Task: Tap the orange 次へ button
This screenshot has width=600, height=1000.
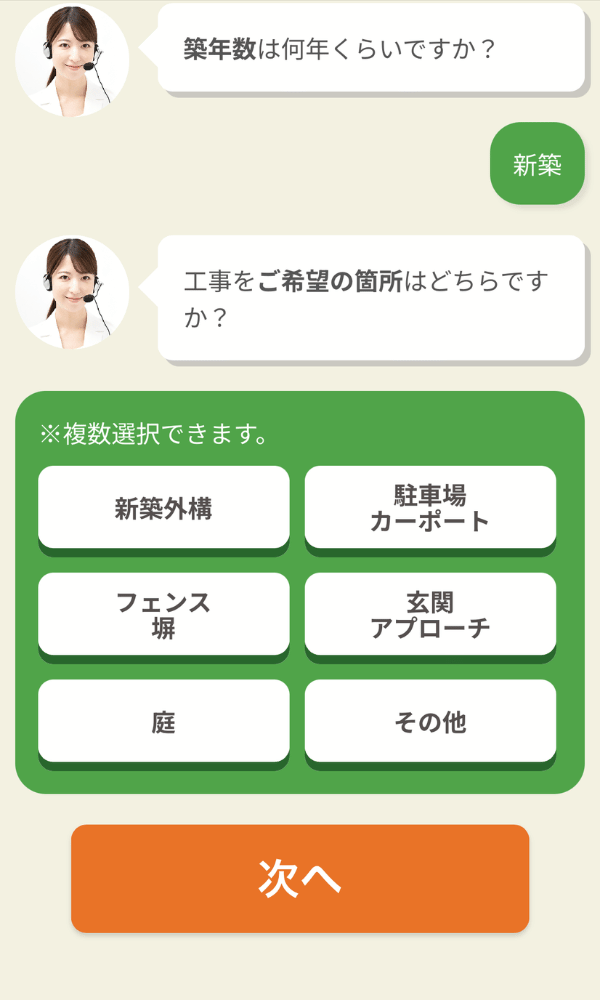Action: point(300,878)
